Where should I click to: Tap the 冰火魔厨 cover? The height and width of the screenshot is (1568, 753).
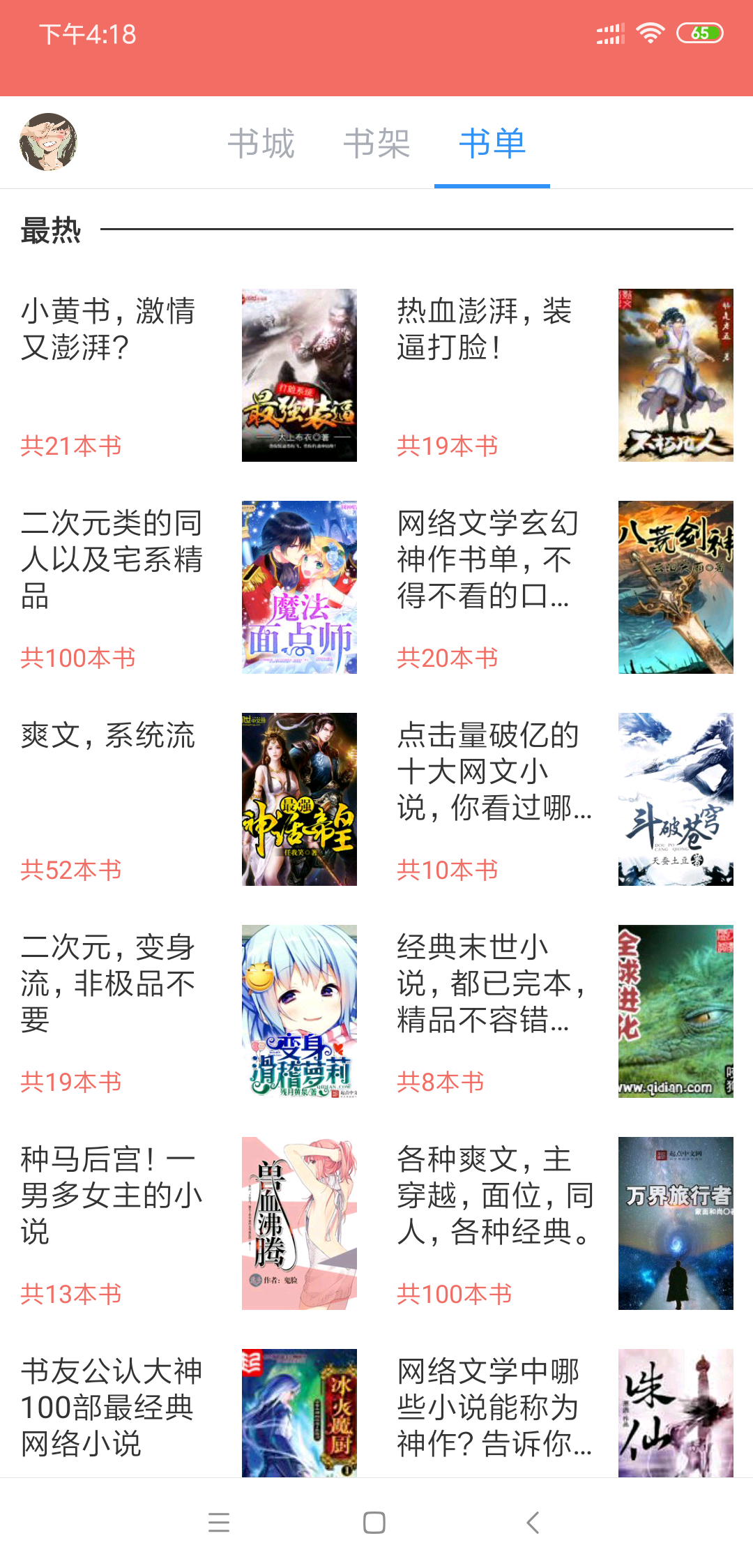tap(300, 1416)
